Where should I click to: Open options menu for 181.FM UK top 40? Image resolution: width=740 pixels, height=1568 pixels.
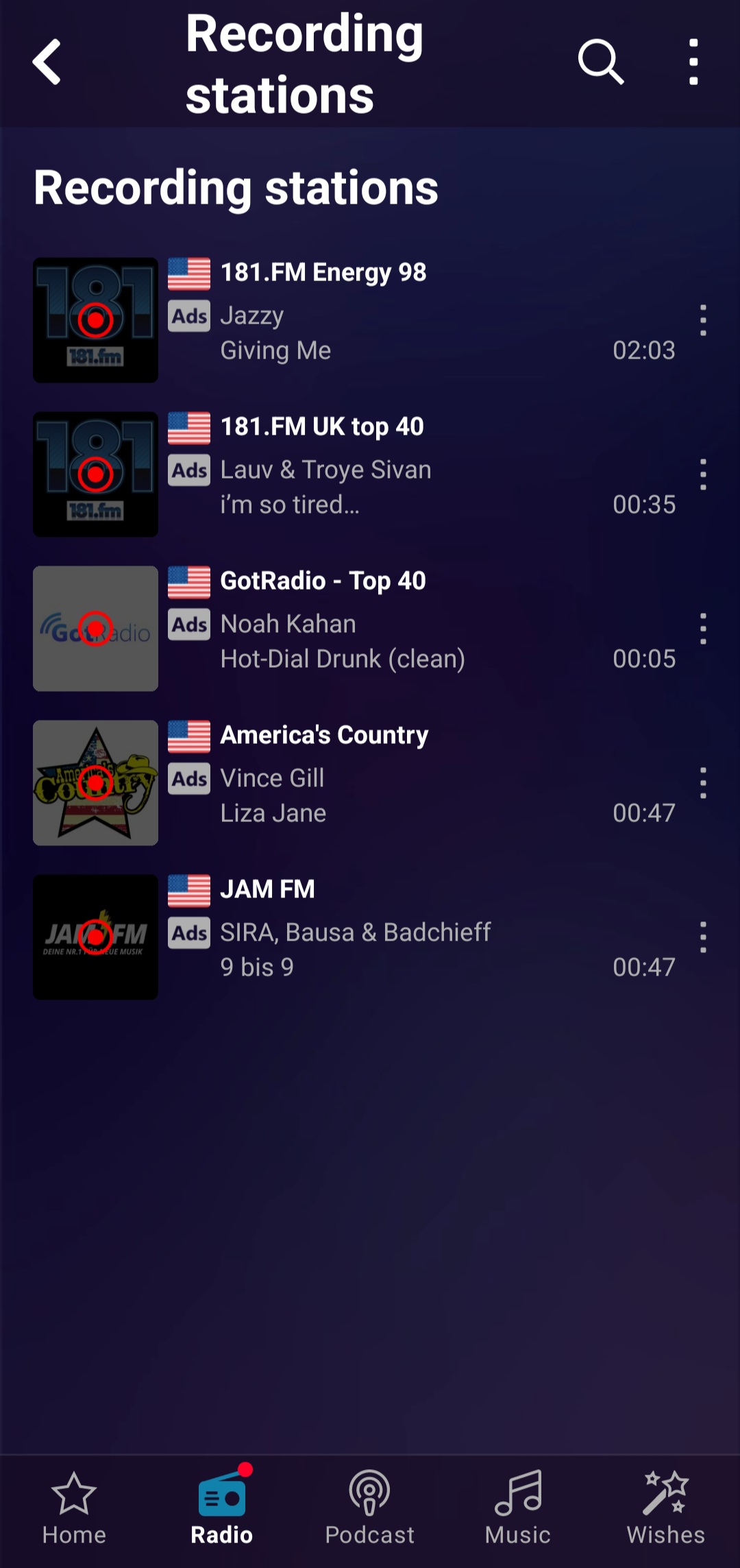[704, 473]
